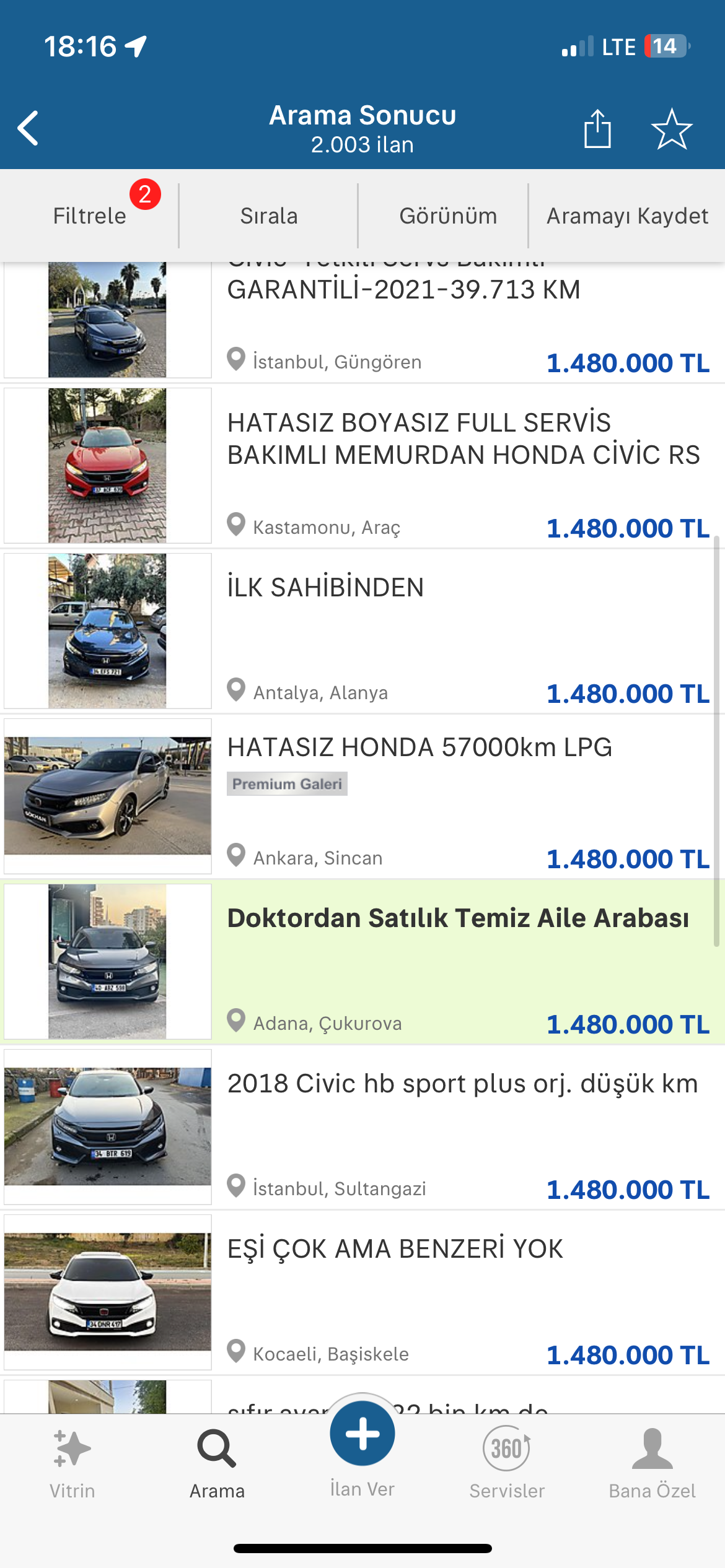
Task: View the 2018 Civic hb sport plus listing
Action: tap(362, 1127)
